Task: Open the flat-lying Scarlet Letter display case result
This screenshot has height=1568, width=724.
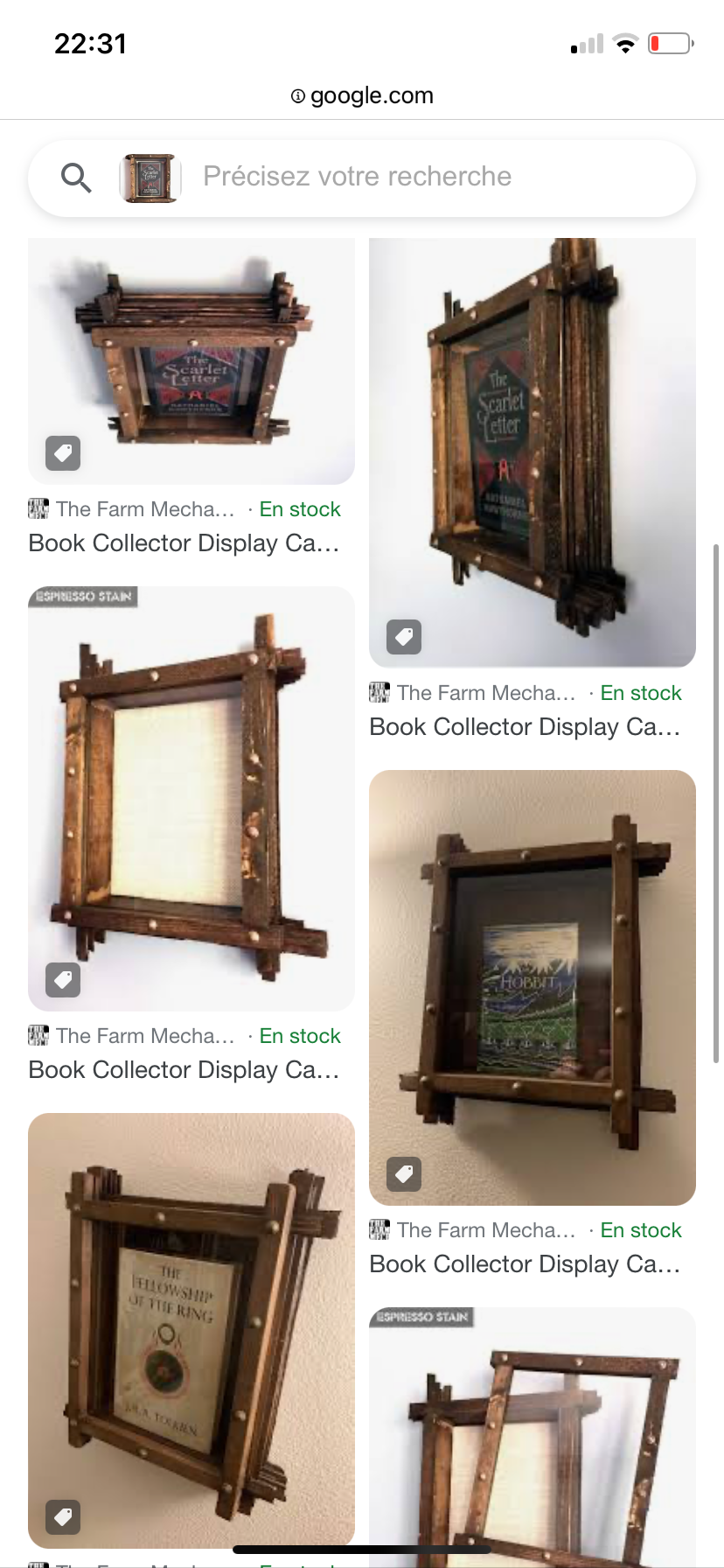Action: (x=191, y=360)
